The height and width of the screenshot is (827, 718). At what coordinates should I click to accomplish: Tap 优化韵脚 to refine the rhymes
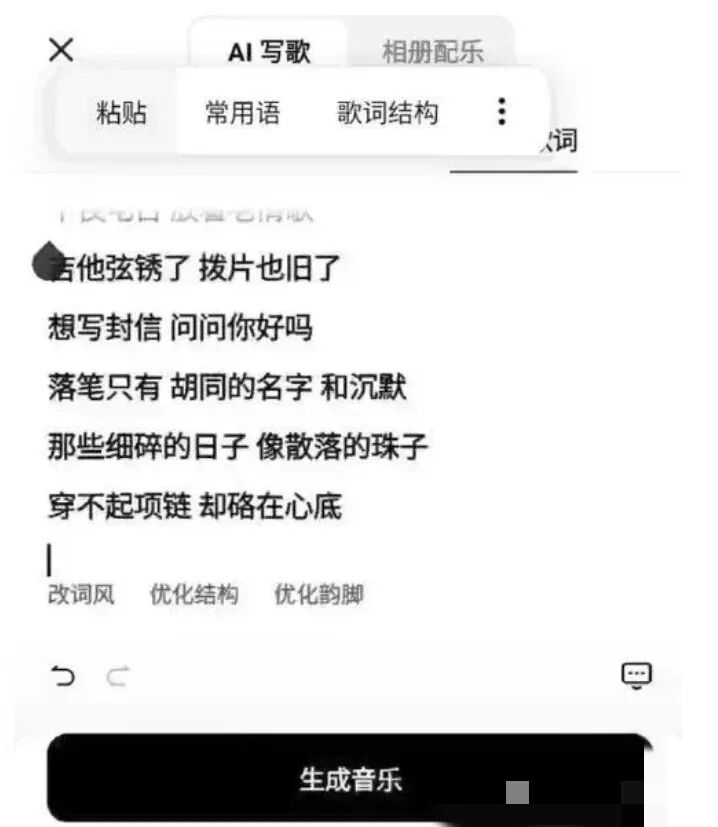319,595
